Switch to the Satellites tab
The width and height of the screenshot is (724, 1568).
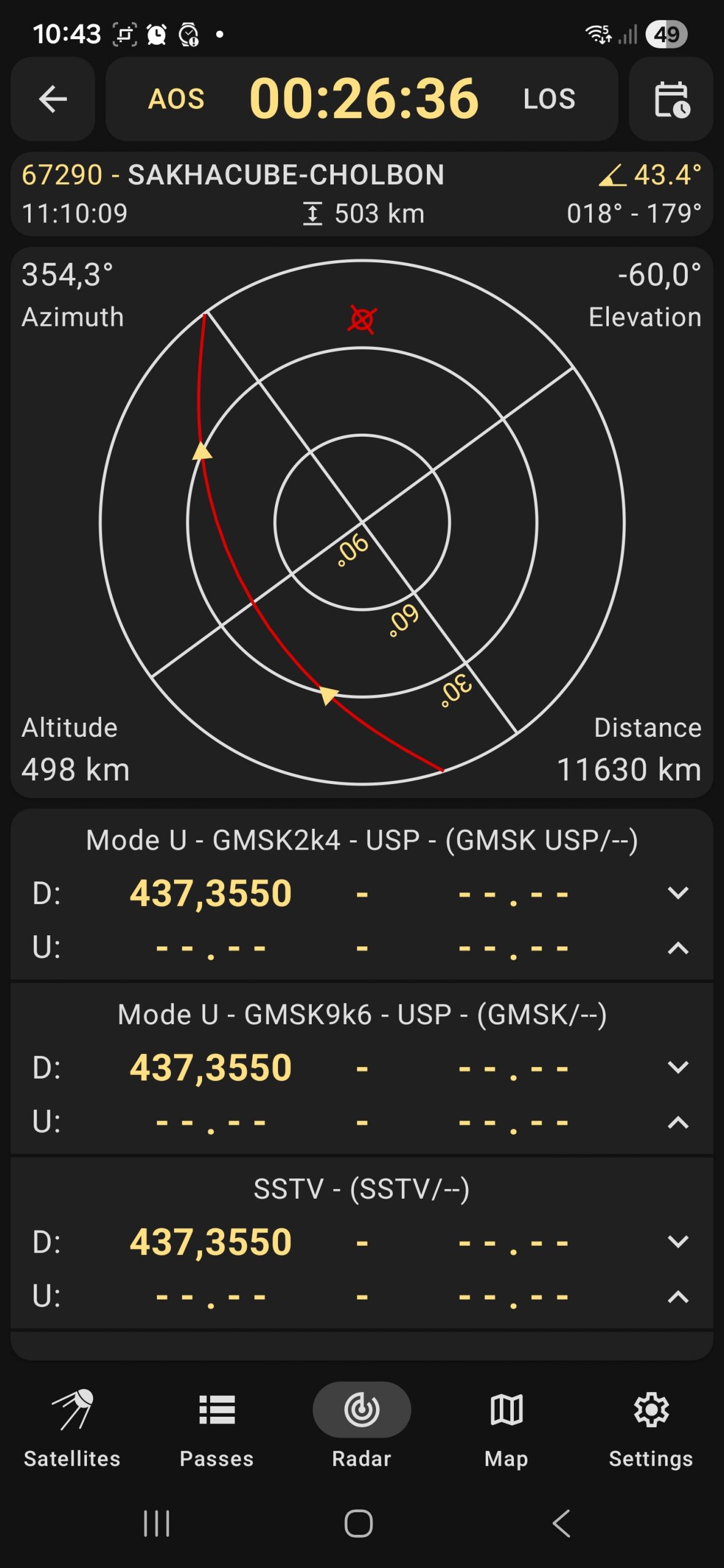coord(72,1426)
